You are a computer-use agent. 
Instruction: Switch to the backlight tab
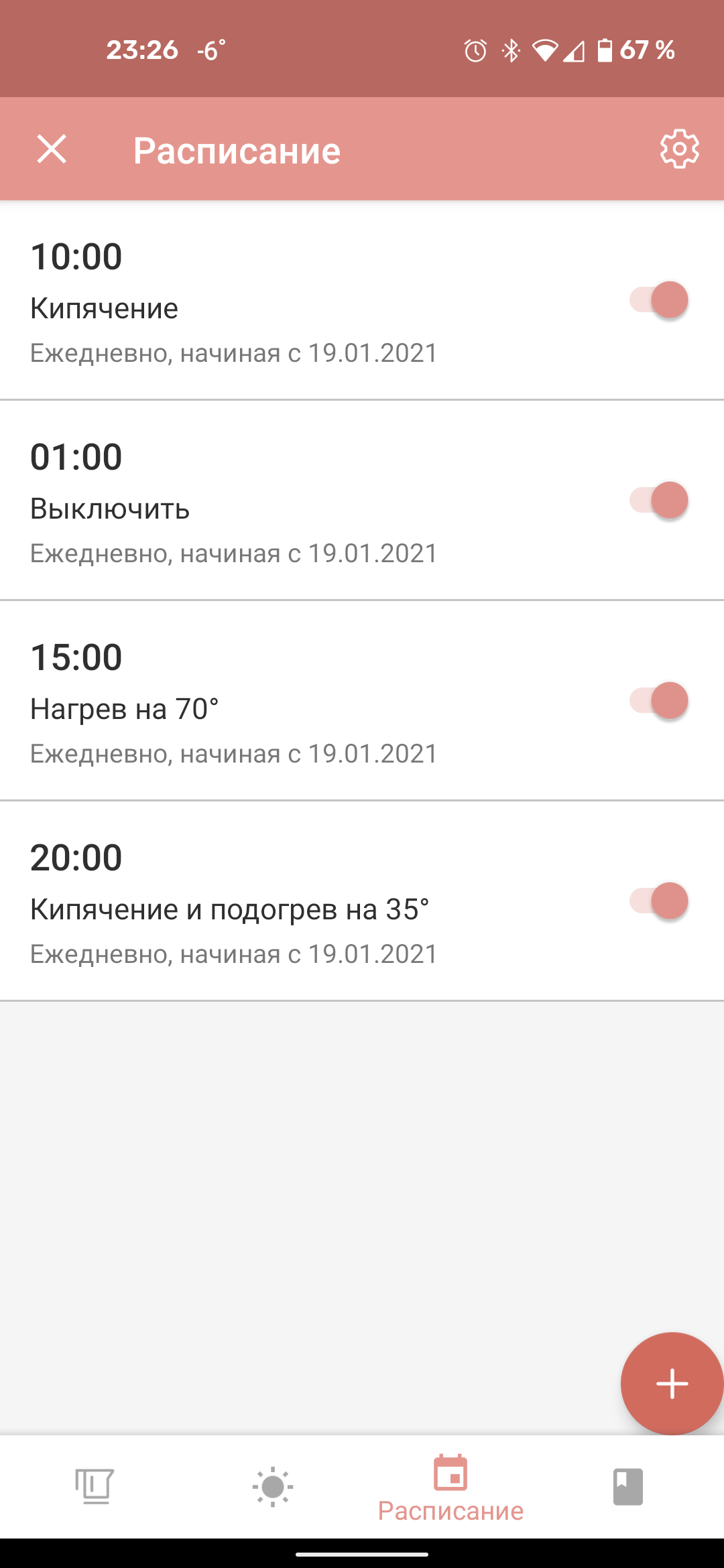273,1486
